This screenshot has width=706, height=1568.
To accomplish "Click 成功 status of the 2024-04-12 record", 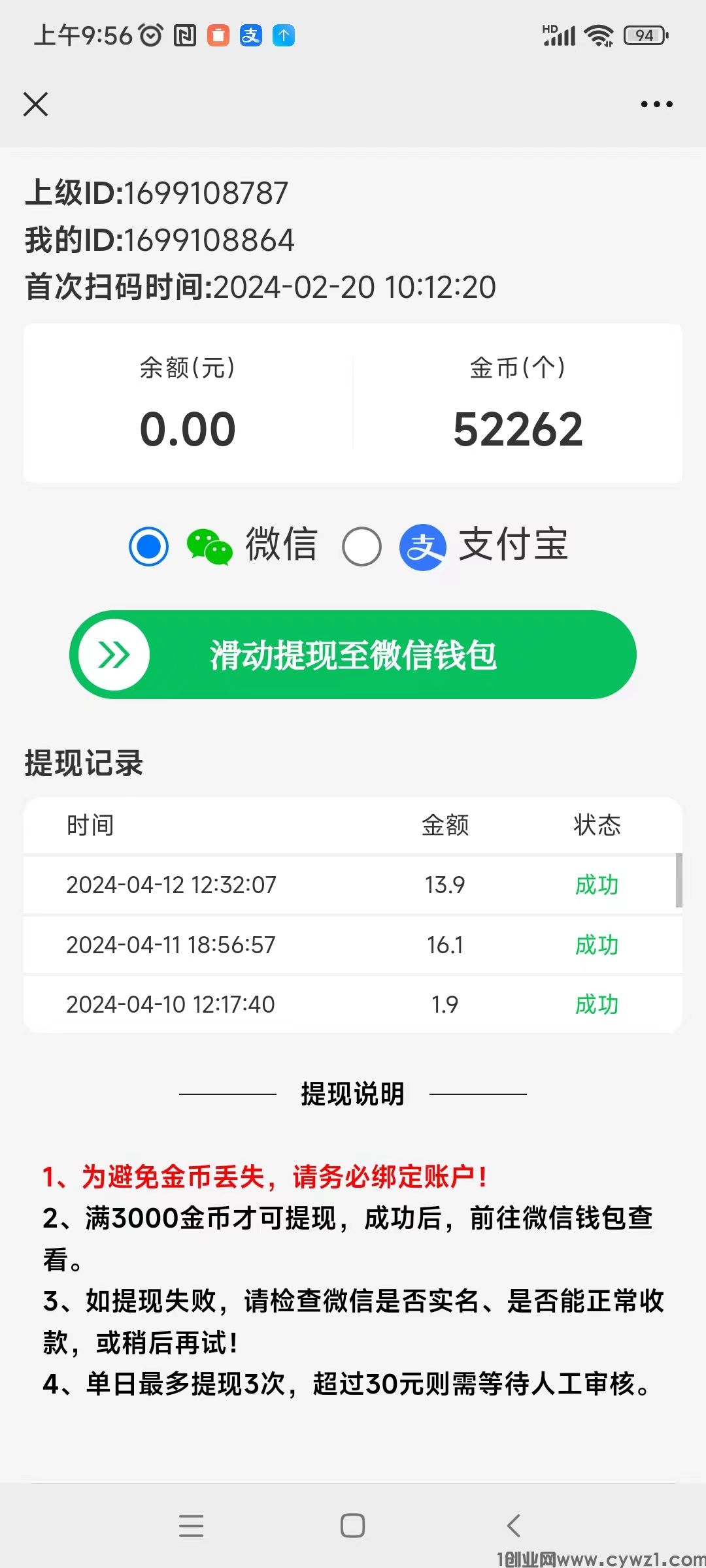I will click(596, 885).
